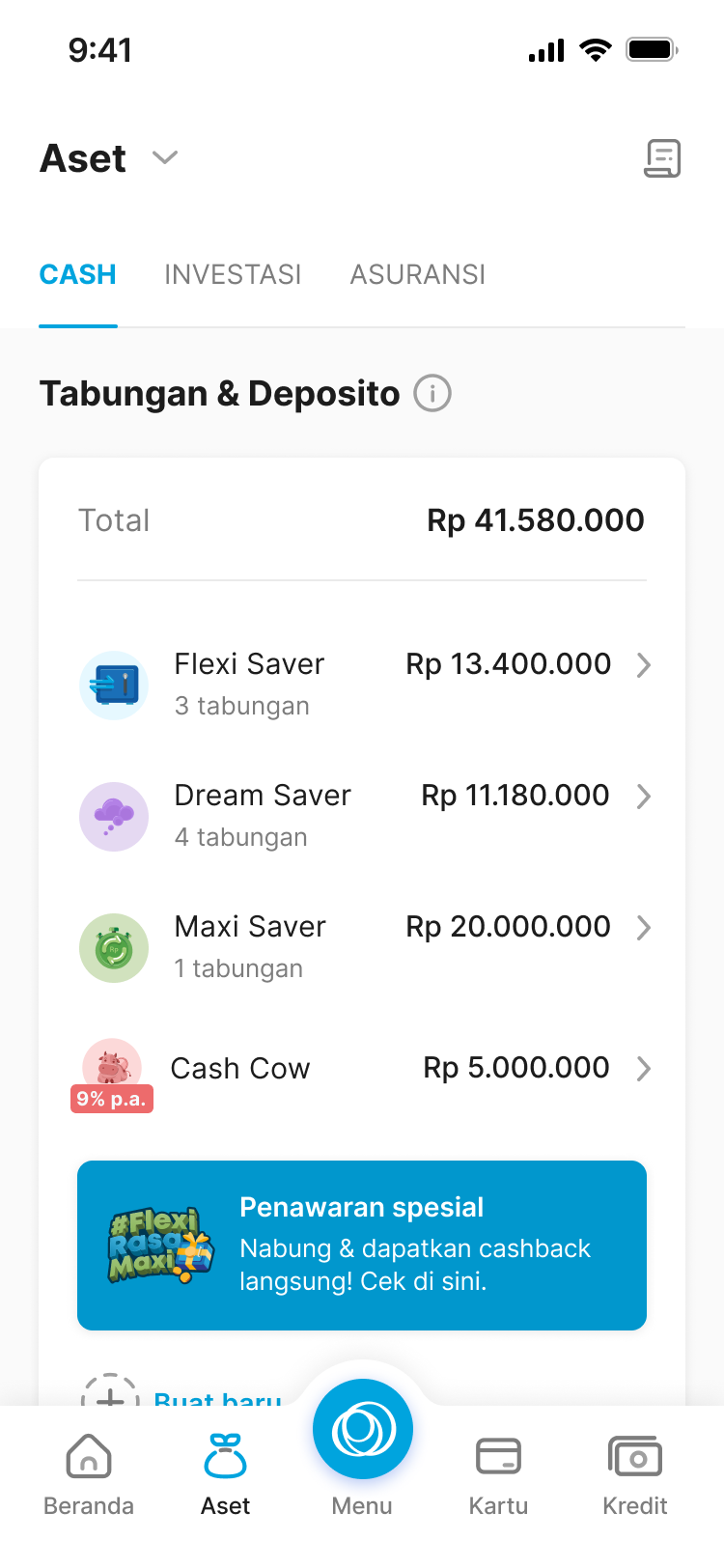Screen dimensions: 724x1568
Task: Click the Cash Cow piggy icon
Action: (114, 1072)
